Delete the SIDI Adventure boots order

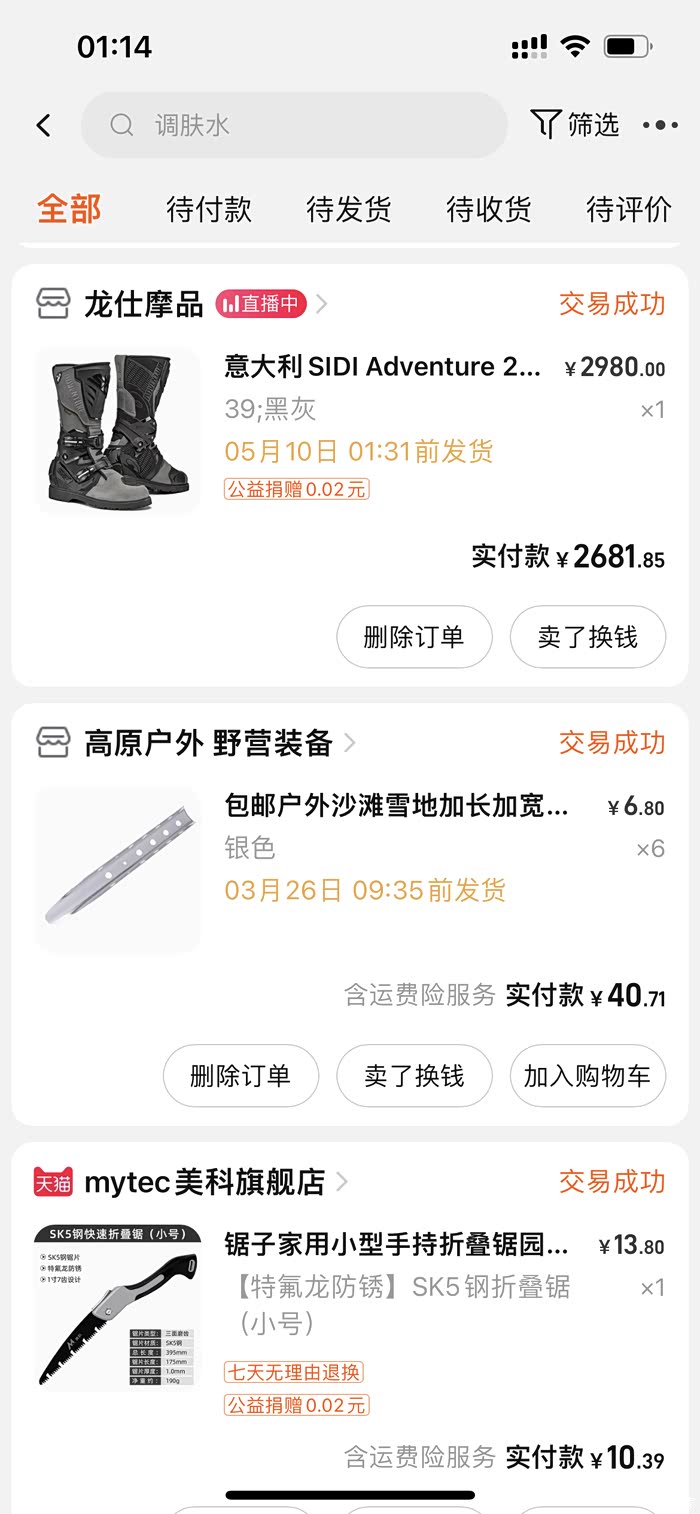[x=414, y=637]
